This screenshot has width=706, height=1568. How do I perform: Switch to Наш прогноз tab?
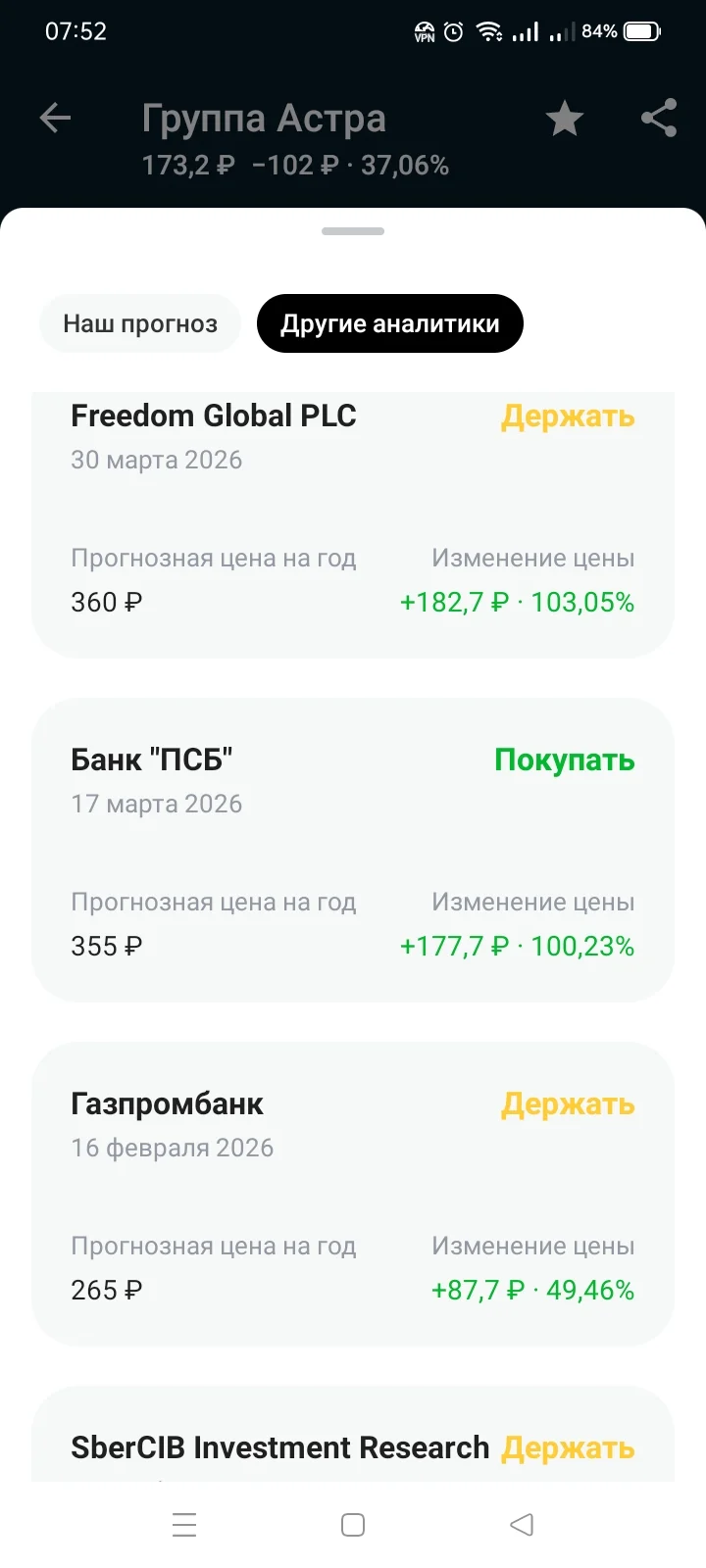pos(140,323)
